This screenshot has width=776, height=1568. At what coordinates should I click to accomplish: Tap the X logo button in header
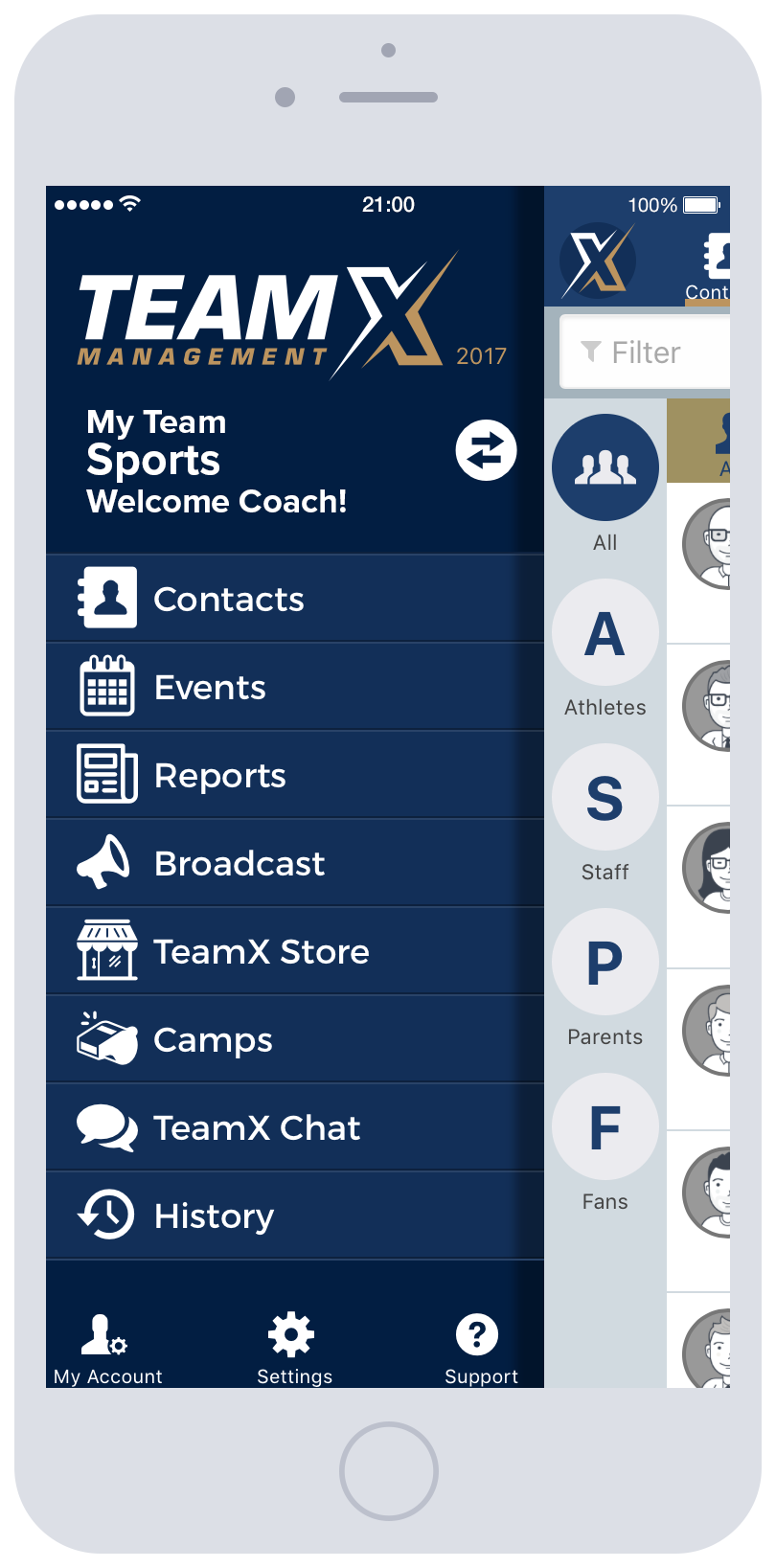tap(598, 261)
